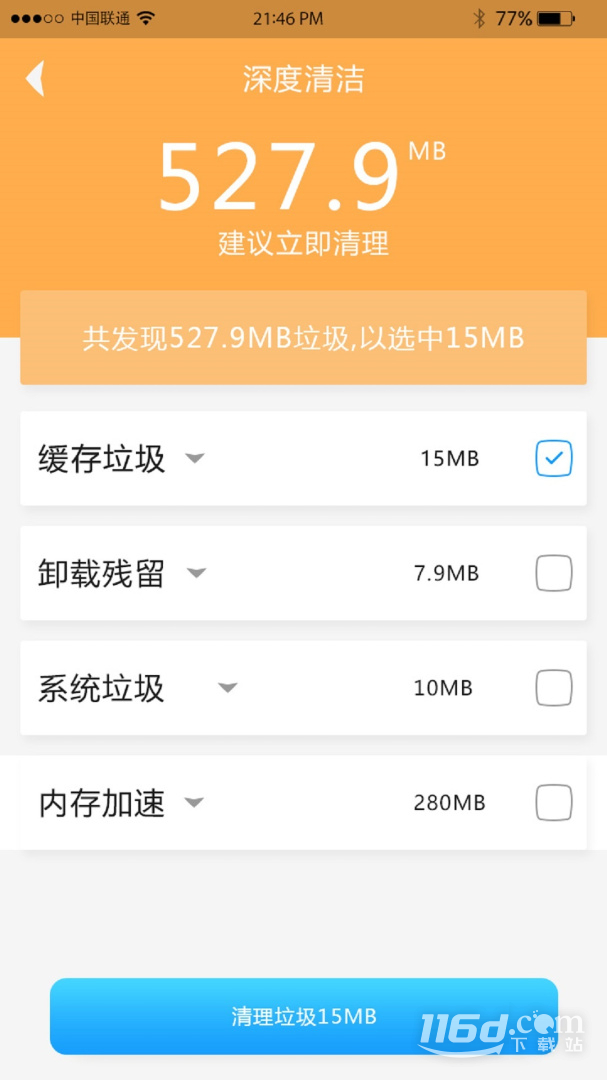Tap the 清理垃圾15MB button

(x=304, y=1016)
